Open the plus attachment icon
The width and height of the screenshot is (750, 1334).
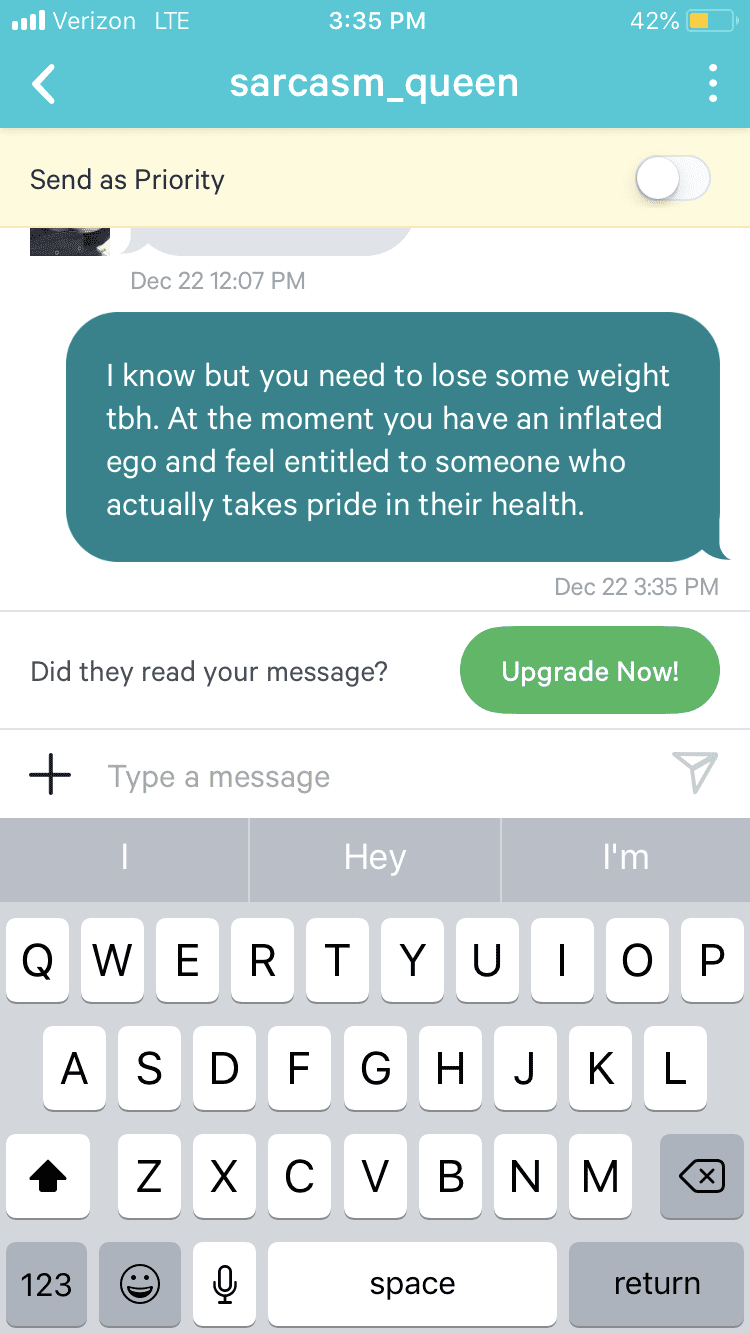(x=50, y=775)
